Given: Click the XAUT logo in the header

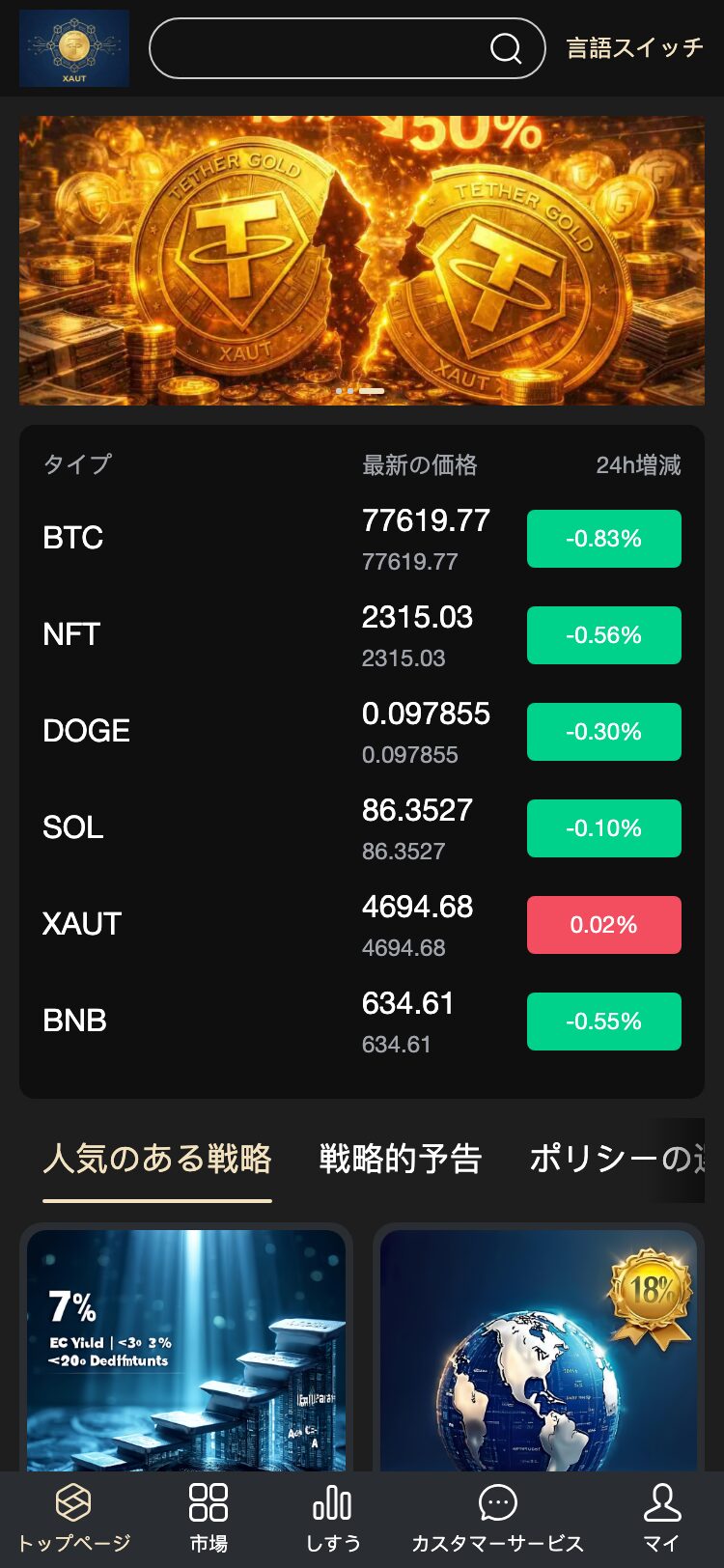Looking at the screenshot, I should (73, 47).
